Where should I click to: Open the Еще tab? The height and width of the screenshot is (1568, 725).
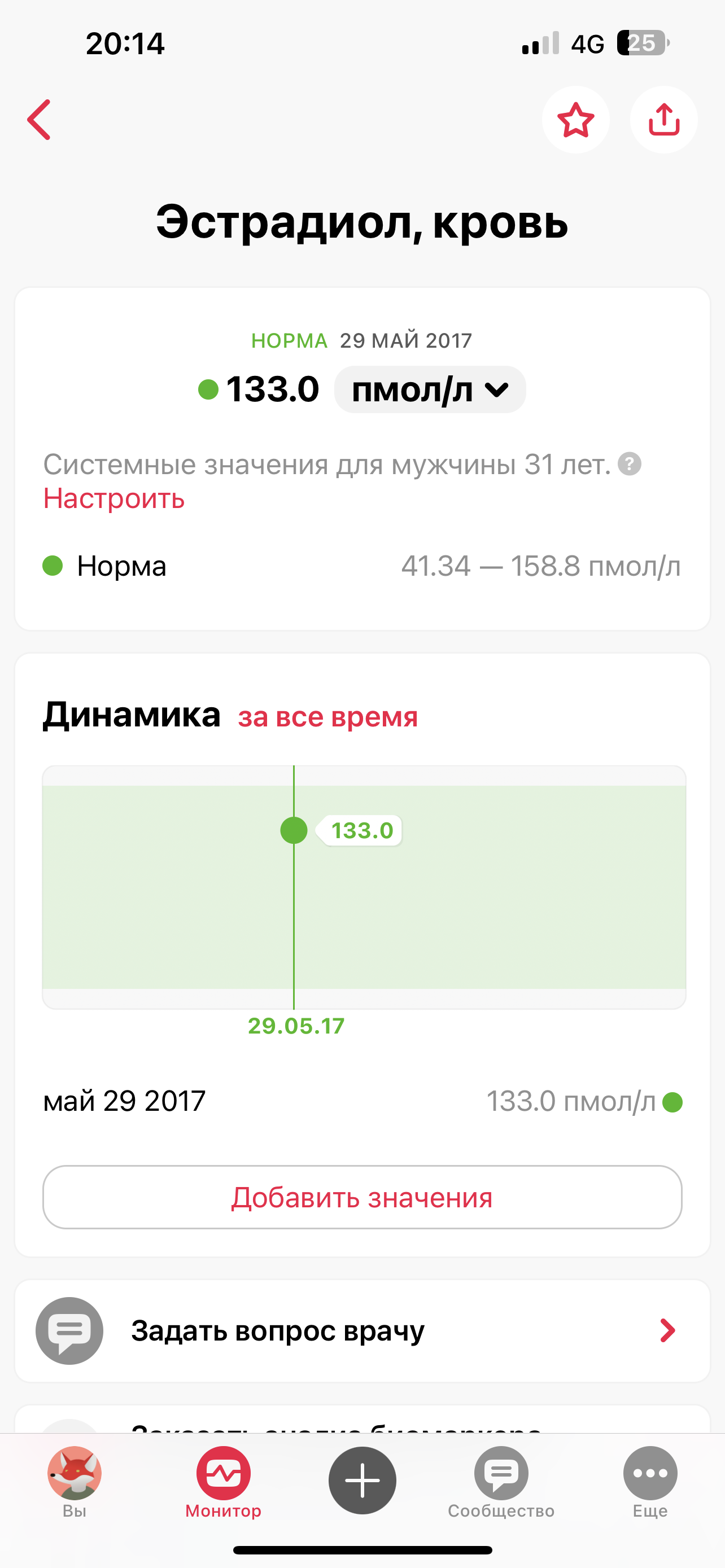649,1482
